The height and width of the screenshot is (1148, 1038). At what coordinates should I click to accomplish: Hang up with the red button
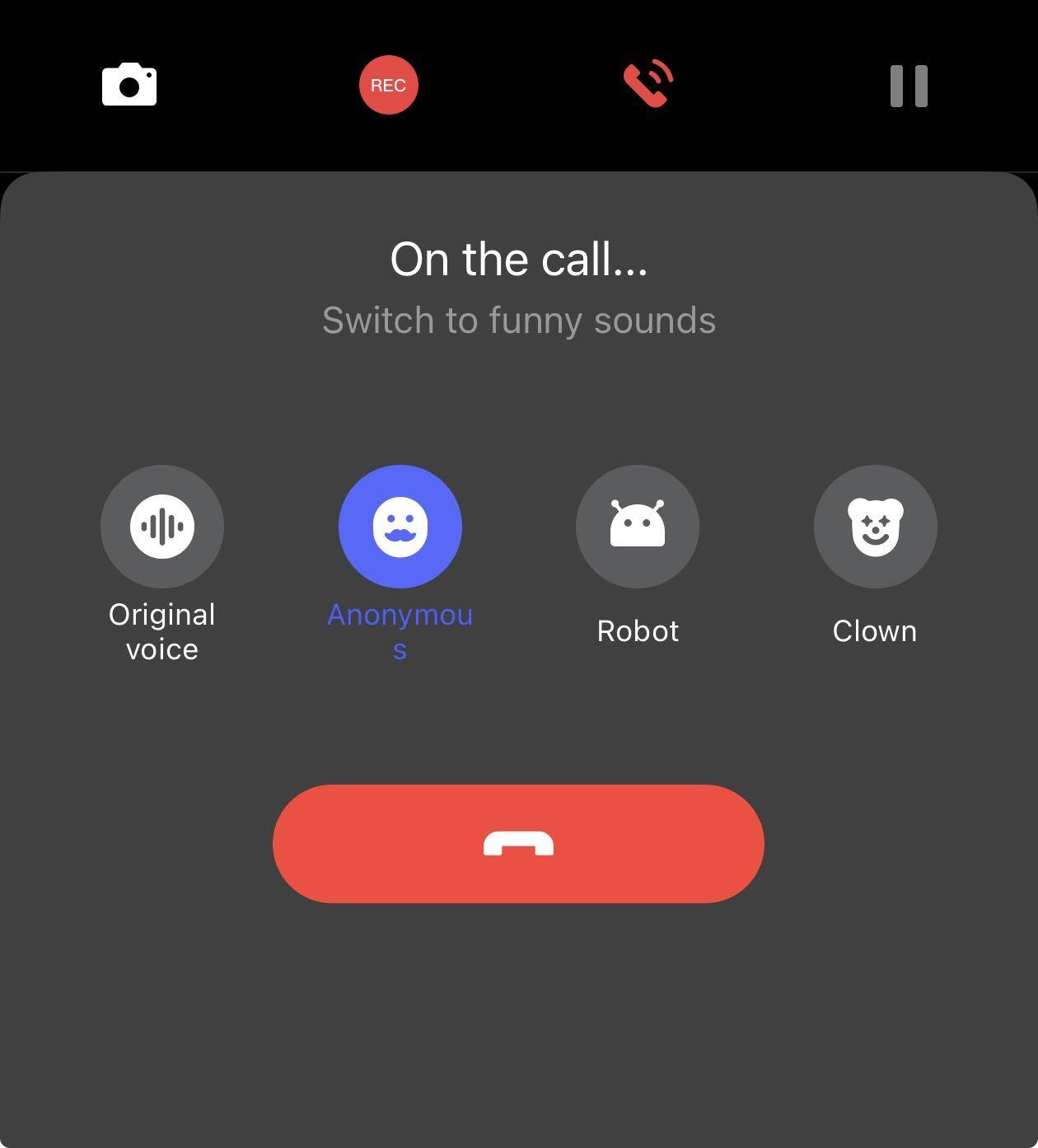click(x=518, y=843)
